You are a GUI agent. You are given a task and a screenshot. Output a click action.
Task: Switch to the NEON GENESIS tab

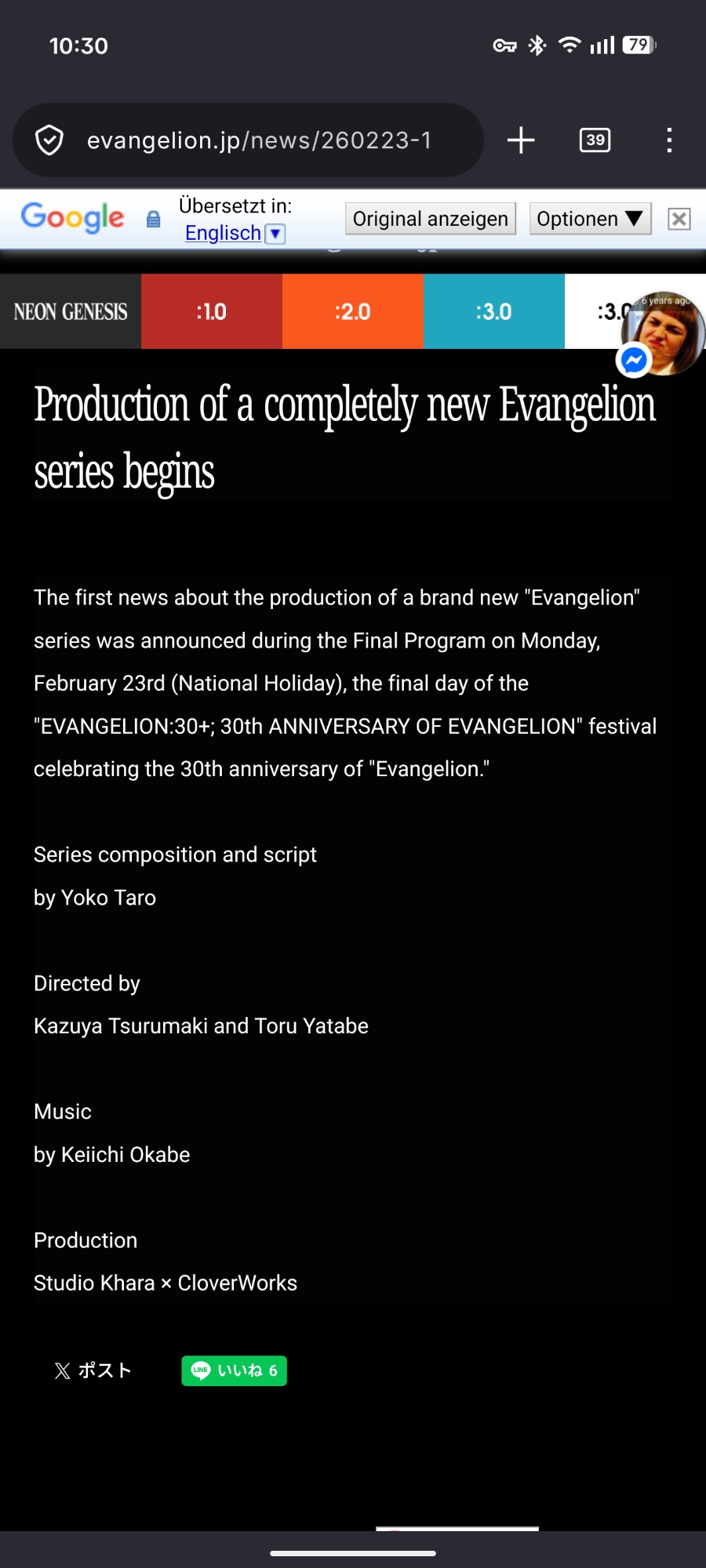[x=71, y=311]
